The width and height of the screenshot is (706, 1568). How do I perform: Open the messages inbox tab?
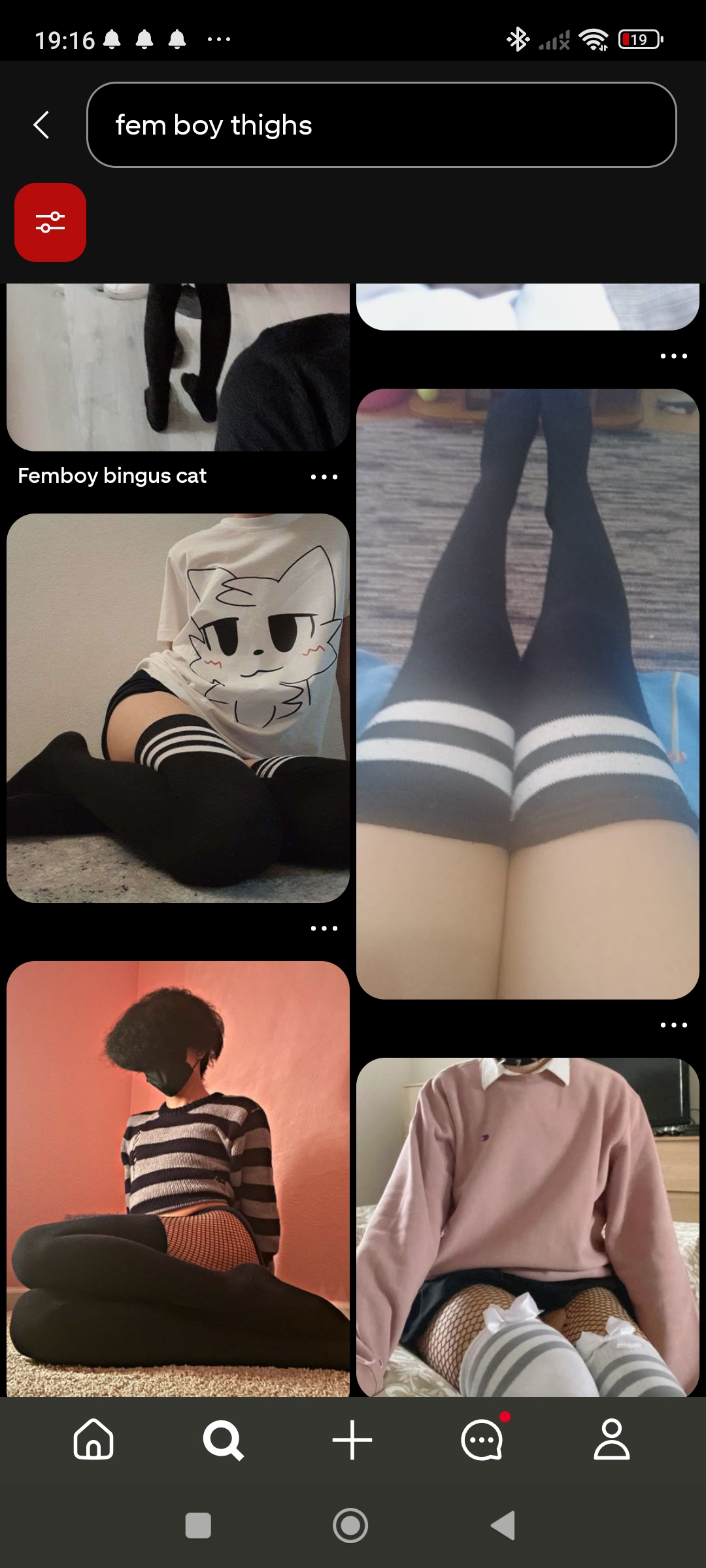482,1438
